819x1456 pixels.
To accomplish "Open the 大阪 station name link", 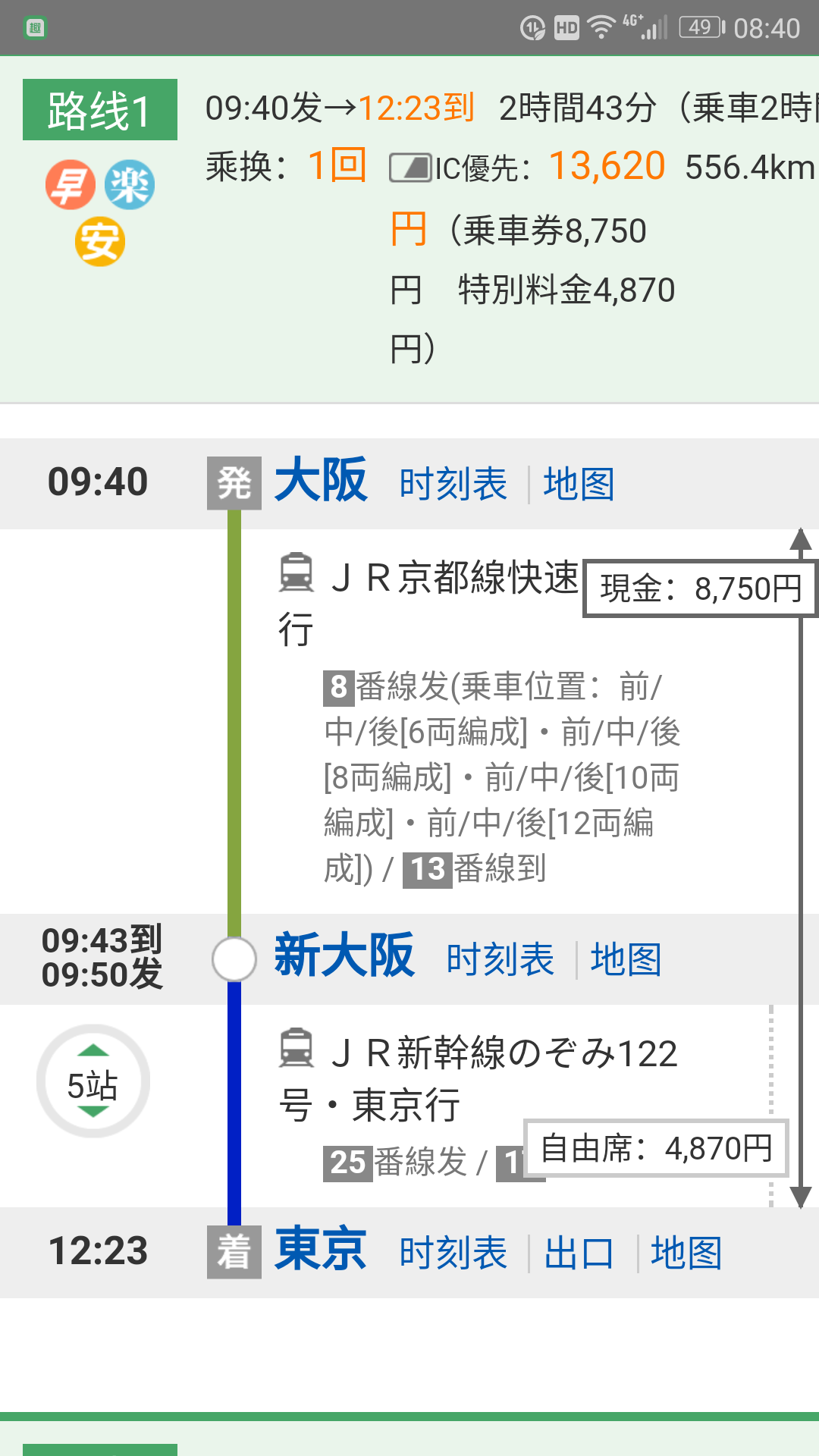I will [x=320, y=481].
